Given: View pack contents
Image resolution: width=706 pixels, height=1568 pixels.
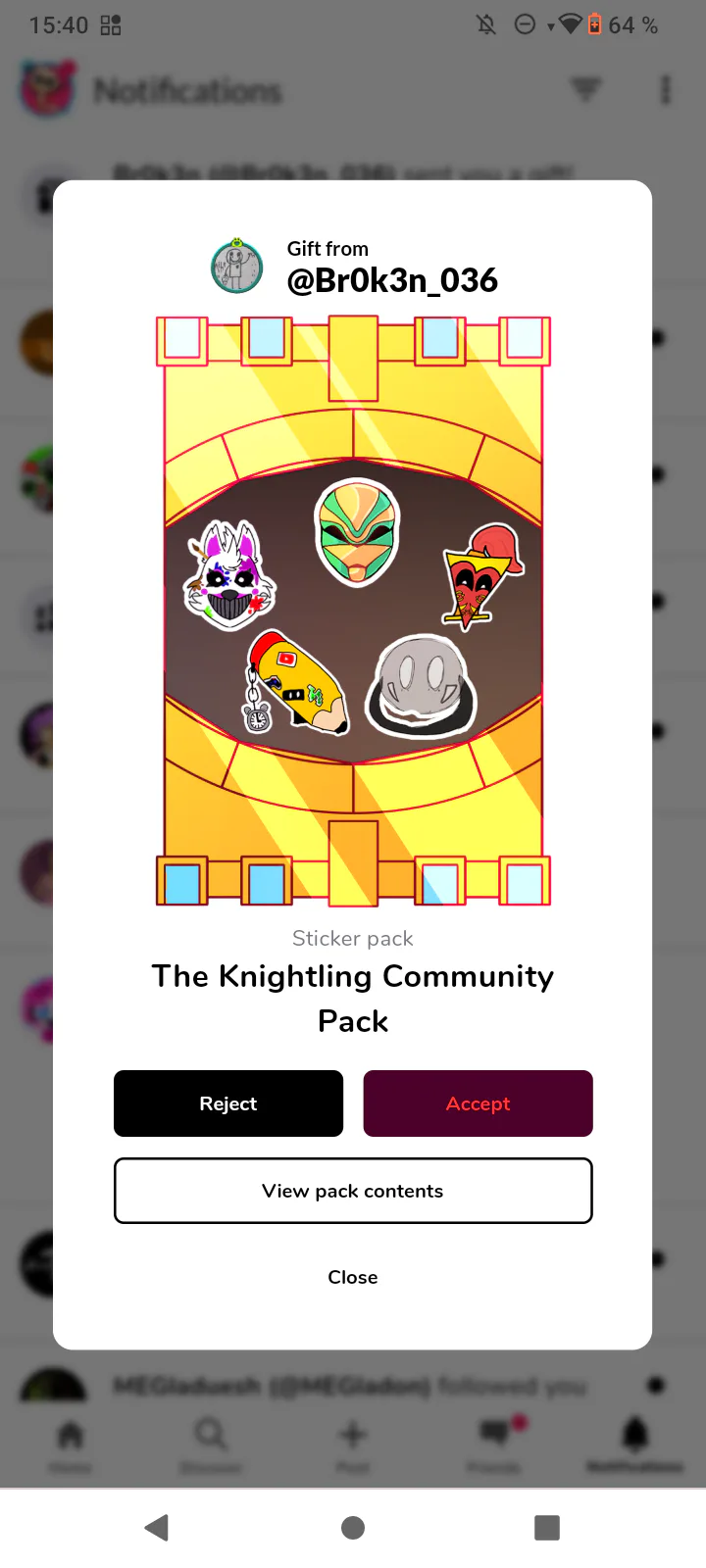Looking at the screenshot, I should coord(353,1191).
